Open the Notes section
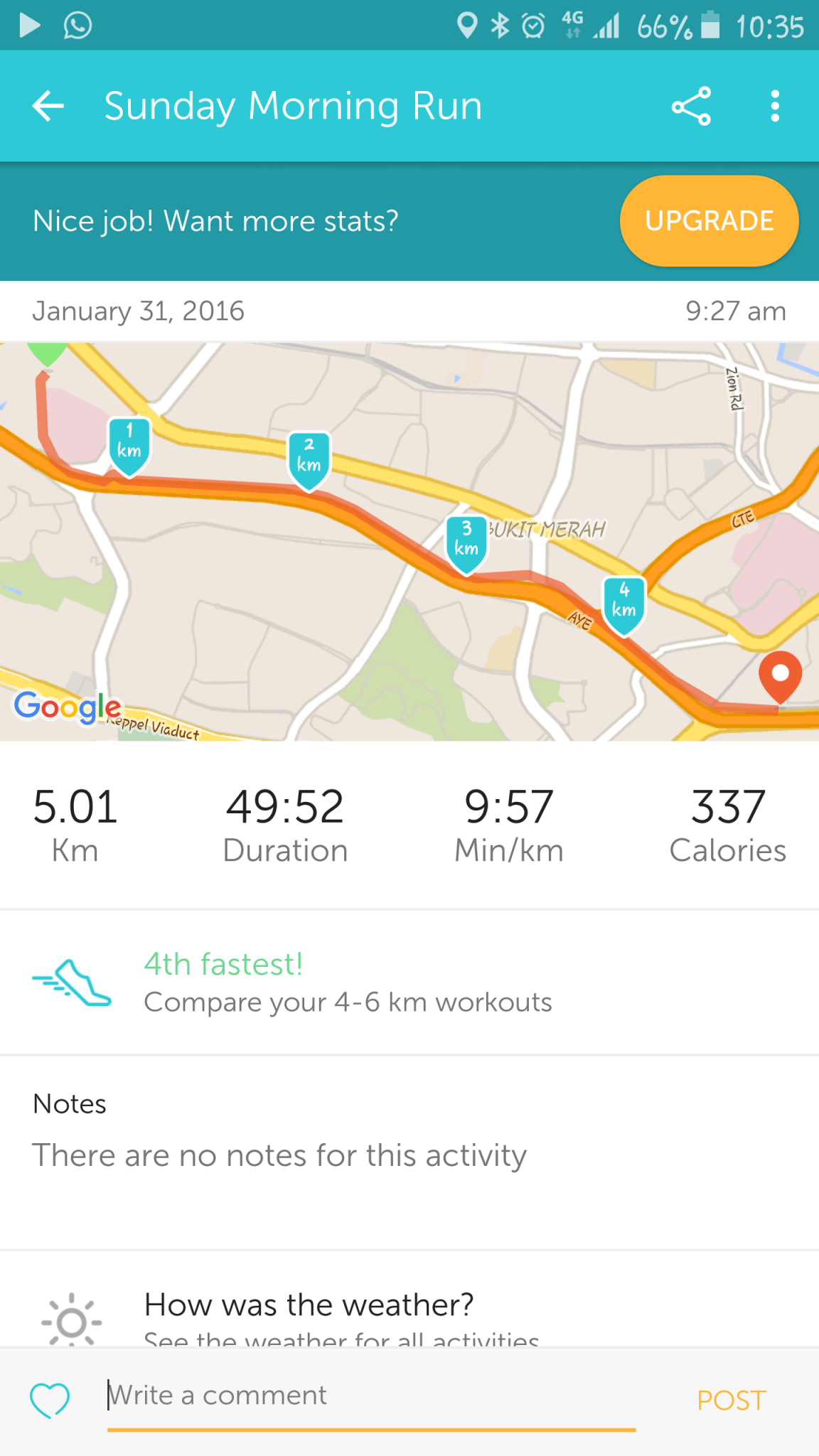The width and height of the screenshot is (819, 1456). click(409, 1152)
